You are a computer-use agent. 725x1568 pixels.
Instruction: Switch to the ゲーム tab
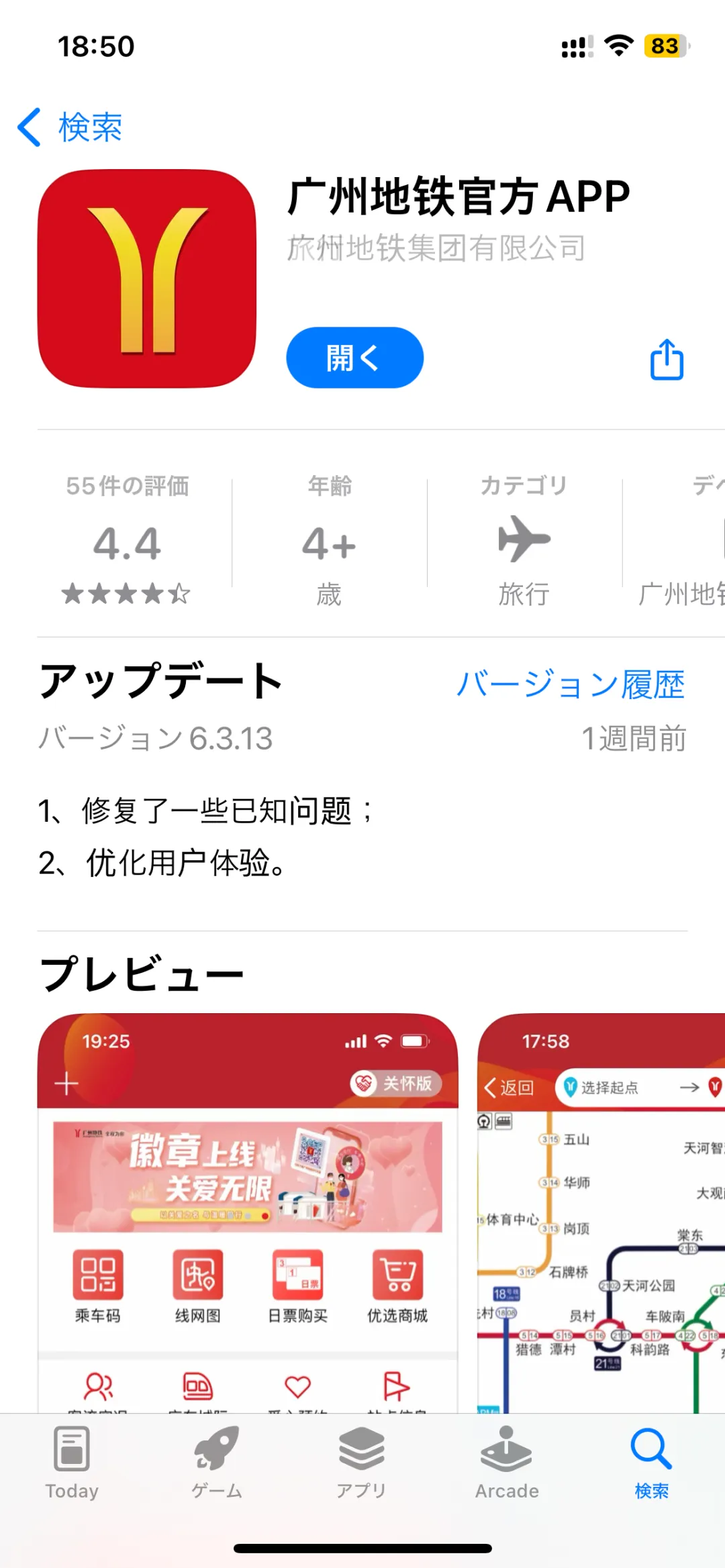[x=217, y=1463]
